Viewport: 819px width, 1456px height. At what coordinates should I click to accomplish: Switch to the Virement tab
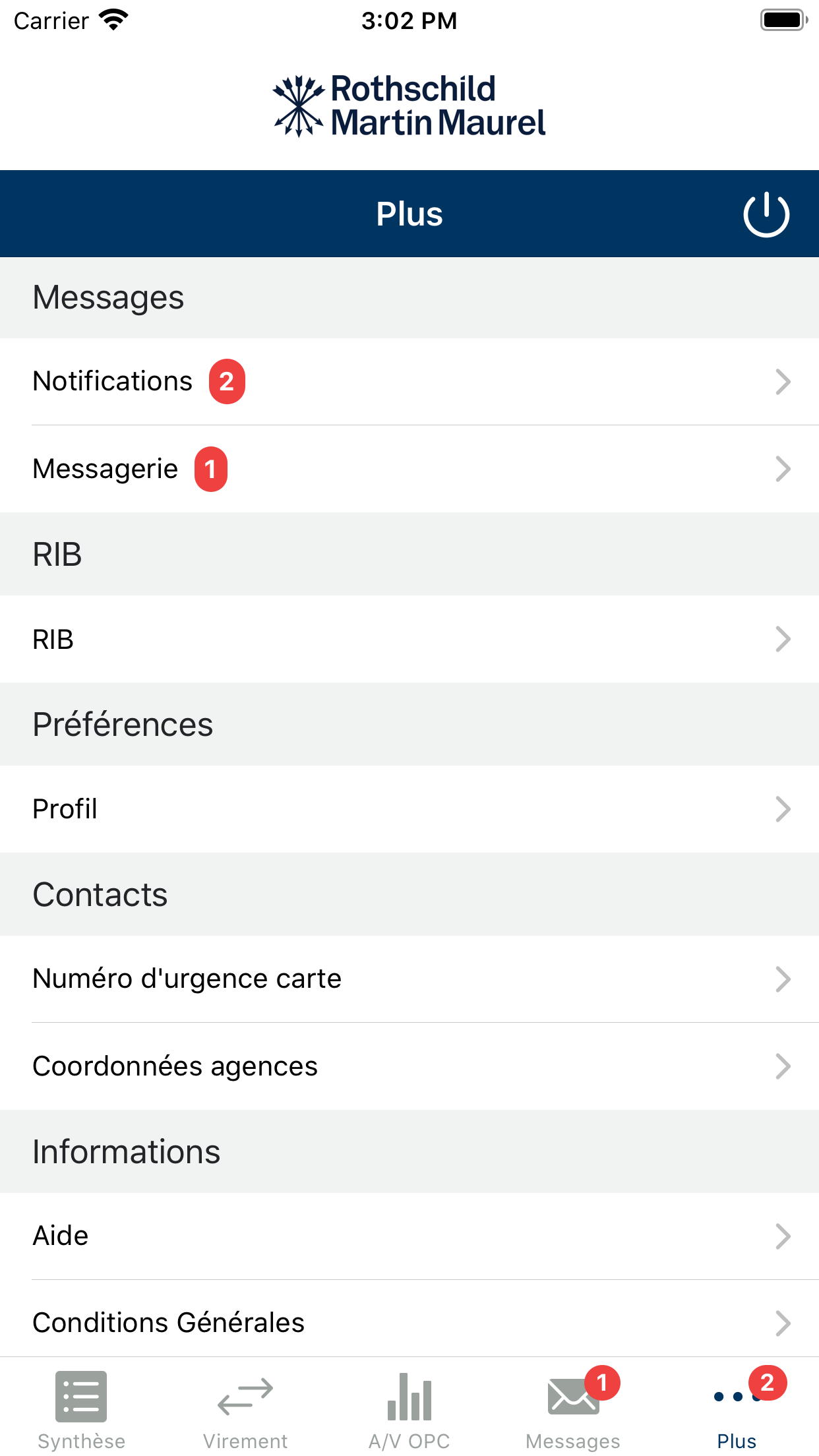click(245, 1409)
